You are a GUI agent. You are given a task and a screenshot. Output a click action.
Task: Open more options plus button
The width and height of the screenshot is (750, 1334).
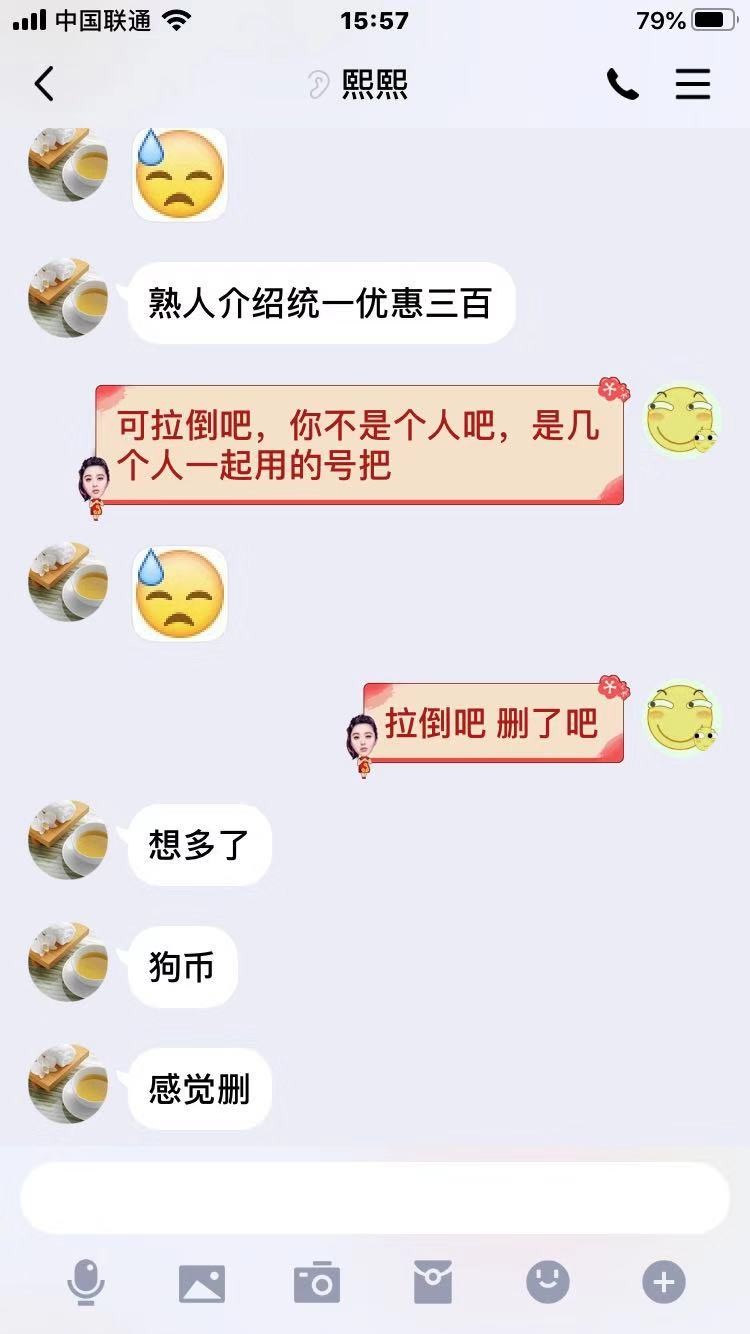point(664,1282)
